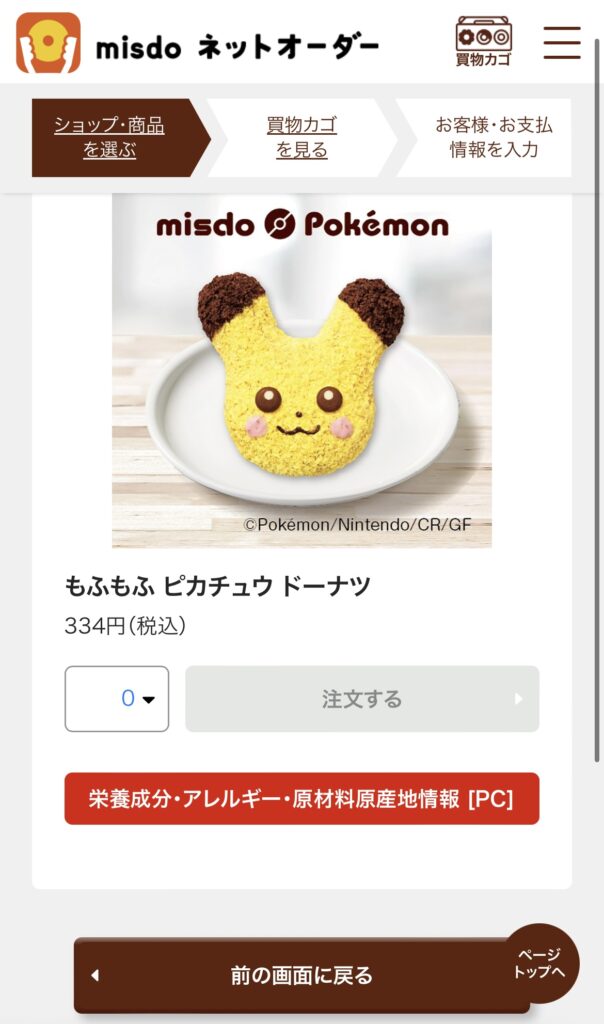Return via 前の画面に戻る button
Image resolution: width=604 pixels, height=1024 pixels.
[x=290, y=975]
